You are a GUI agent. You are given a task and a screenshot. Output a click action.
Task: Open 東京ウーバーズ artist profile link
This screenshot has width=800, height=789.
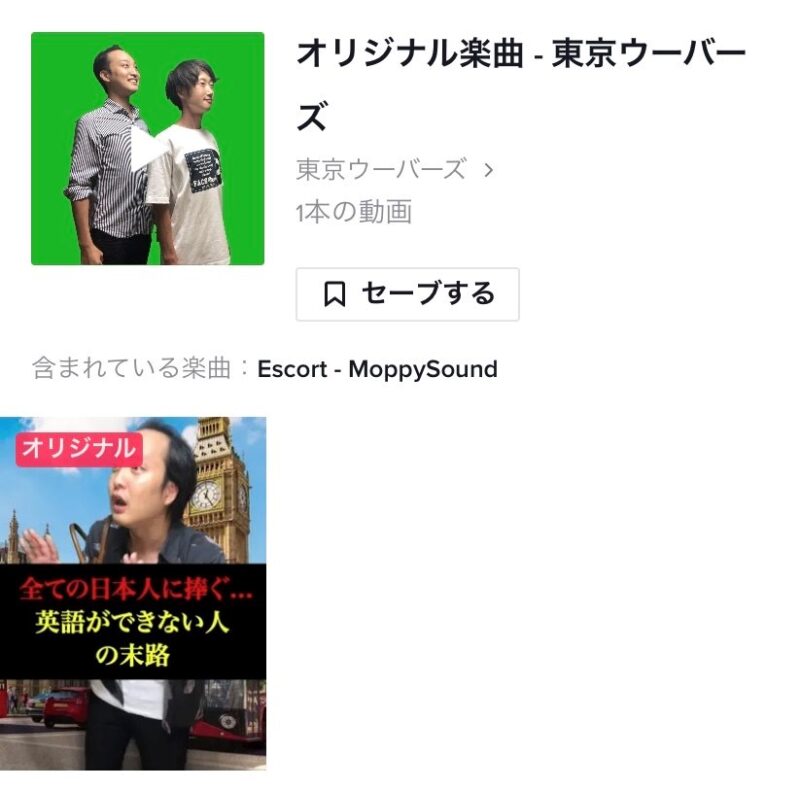[394, 169]
